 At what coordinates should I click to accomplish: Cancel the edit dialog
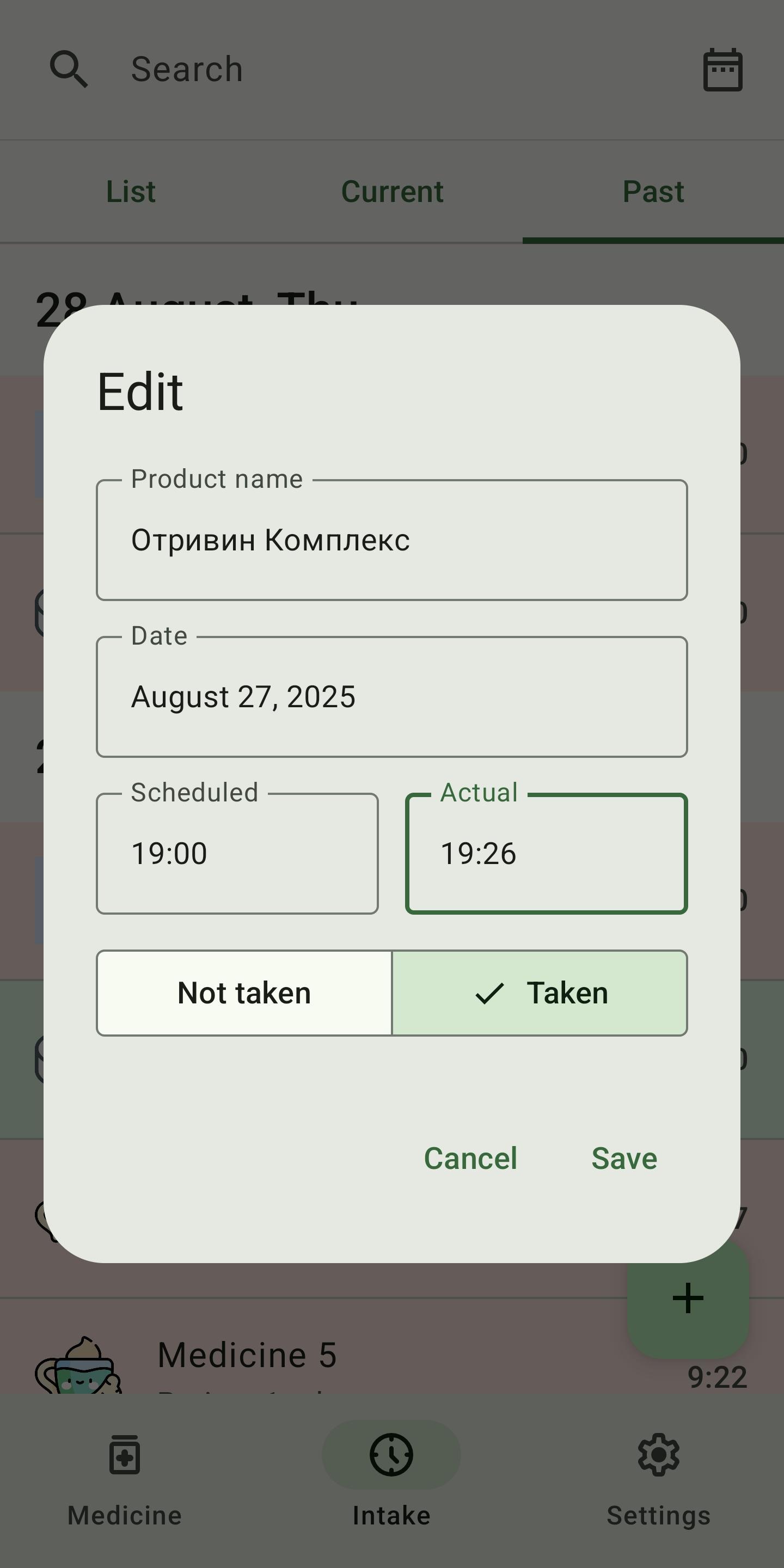click(470, 1159)
